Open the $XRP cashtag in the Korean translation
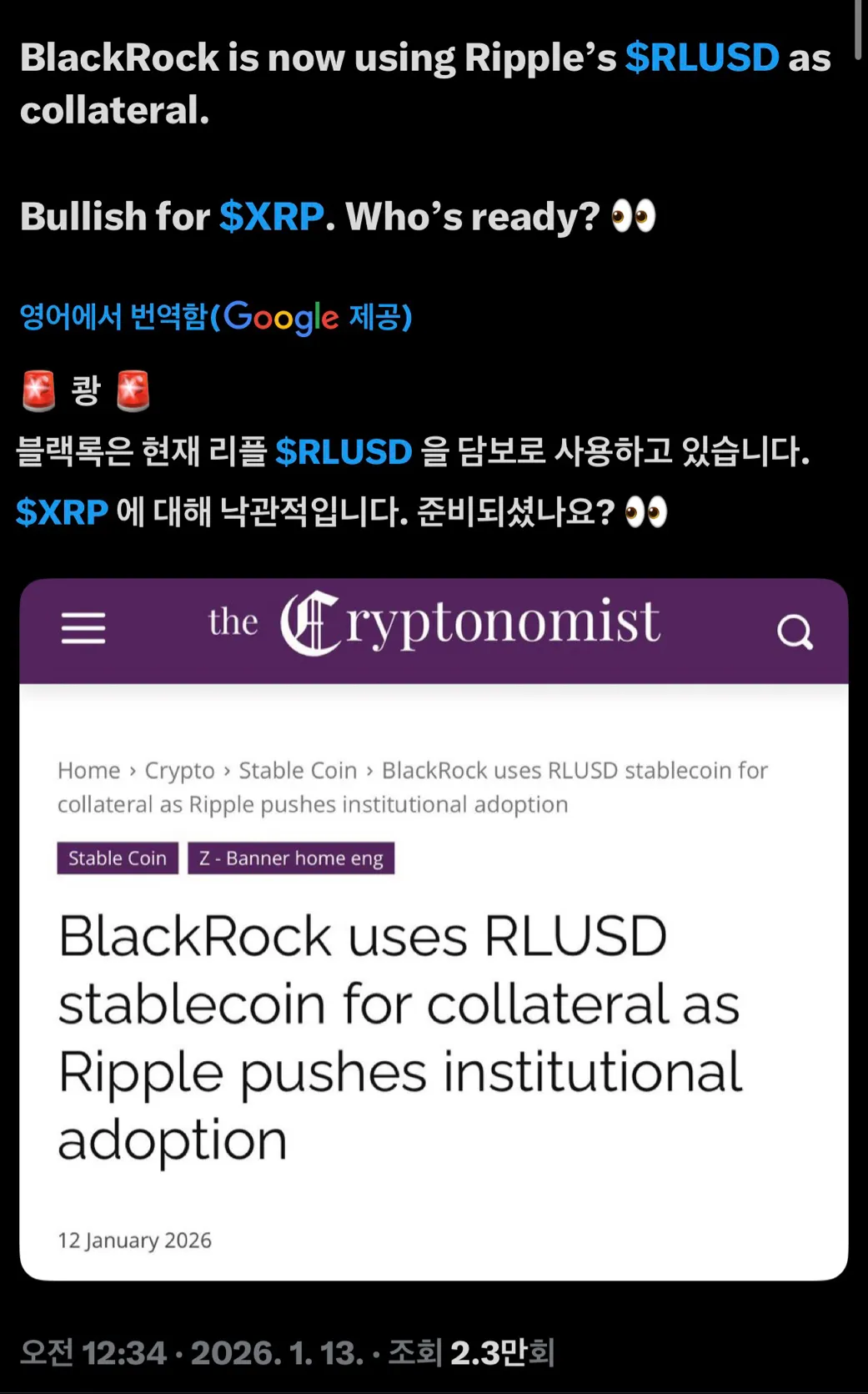The width and height of the screenshot is (868, 1394). pos(62,512)
